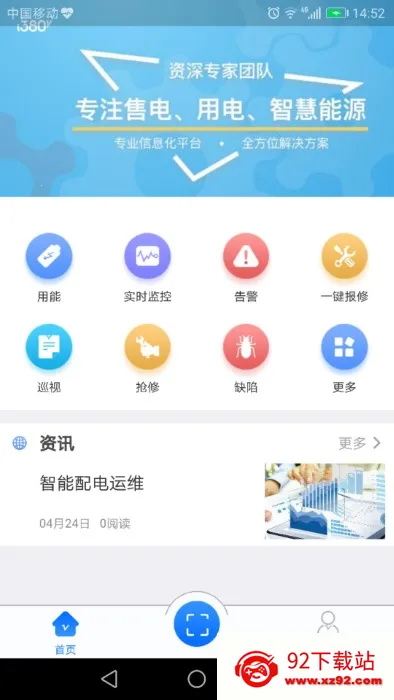Viewport: 394px width, 700px height.
Task: Open the 缺陷 defects module
Action: point(246,358)
